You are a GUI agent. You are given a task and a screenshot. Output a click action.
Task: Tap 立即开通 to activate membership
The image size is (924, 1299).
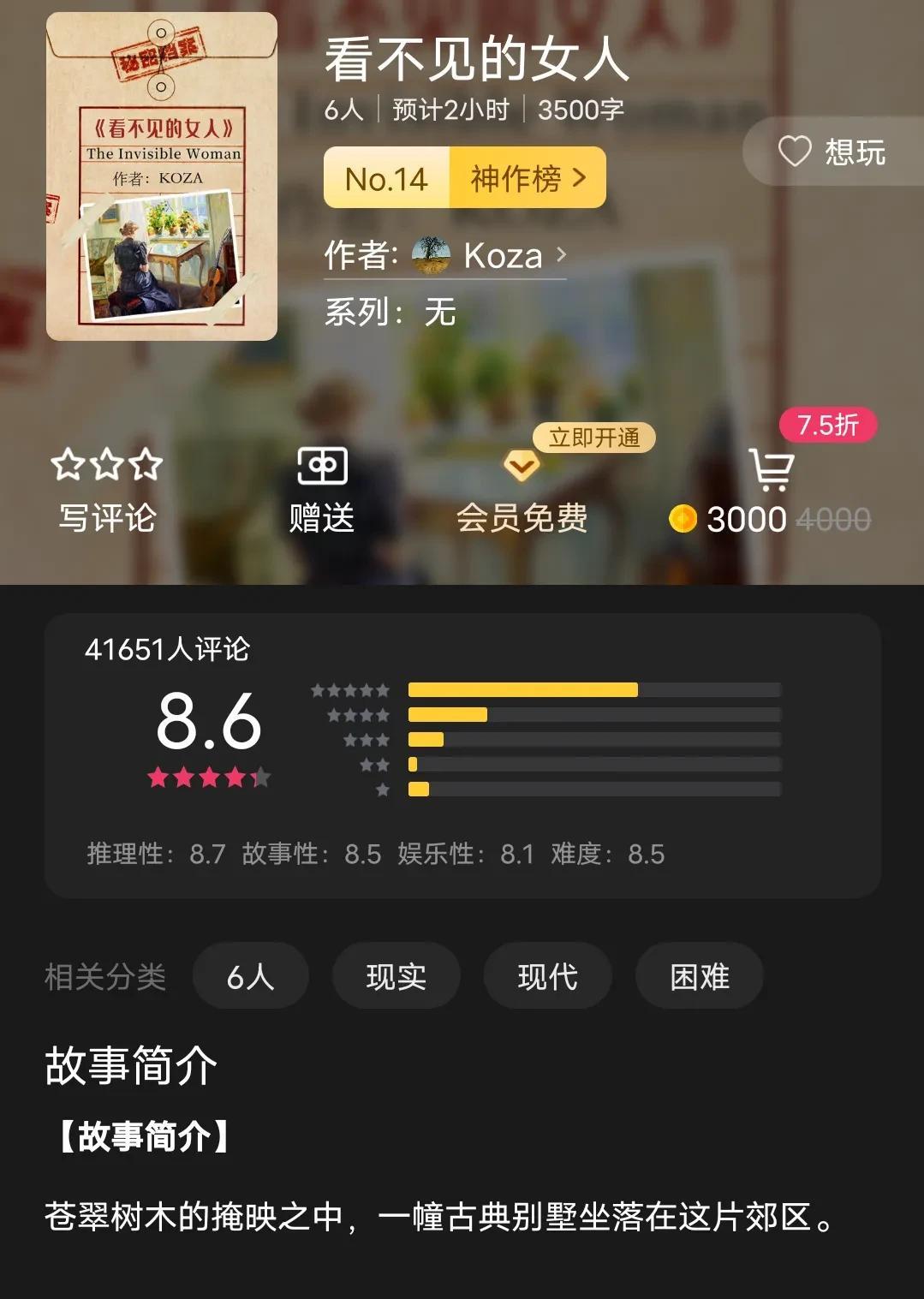(x=593, y=438)
